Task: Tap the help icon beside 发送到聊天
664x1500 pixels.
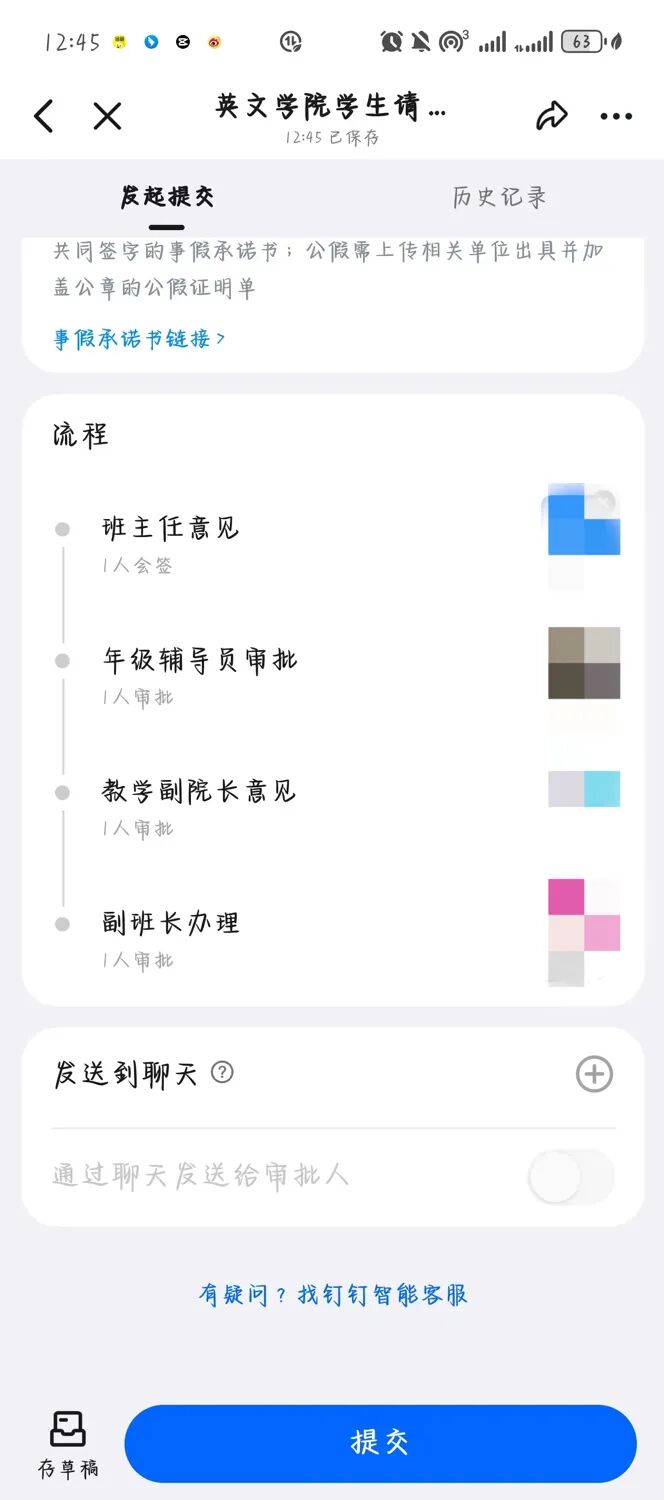Action: pyautogui.click(x=222, y=1073)
